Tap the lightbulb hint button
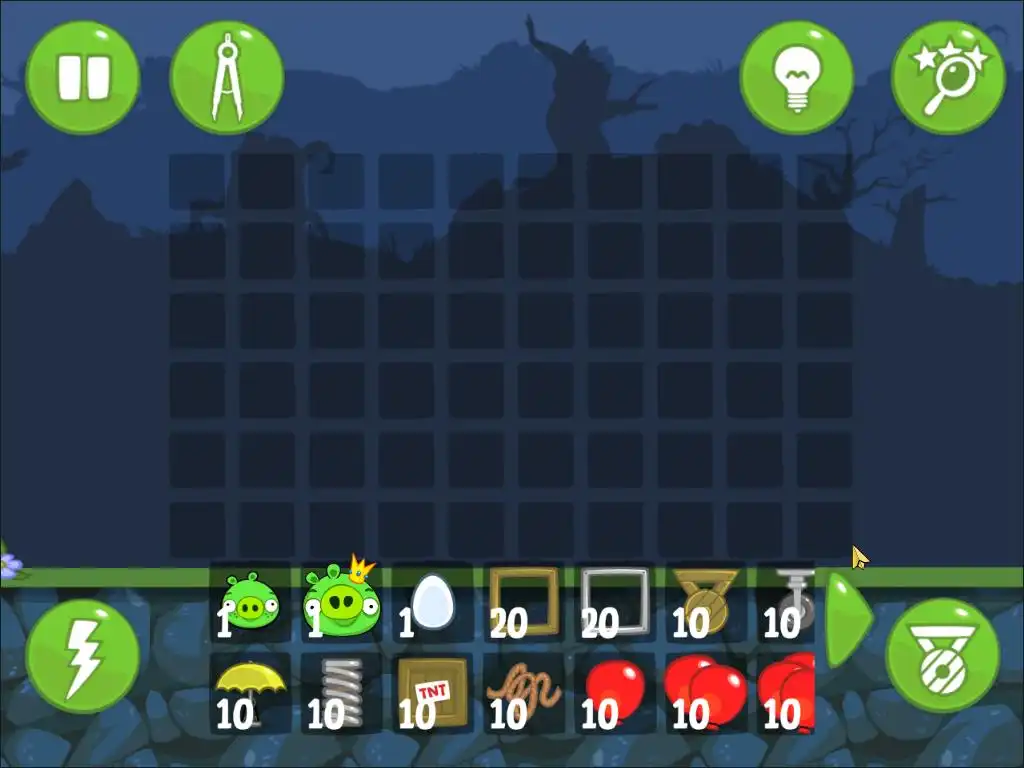 point(796,77)
